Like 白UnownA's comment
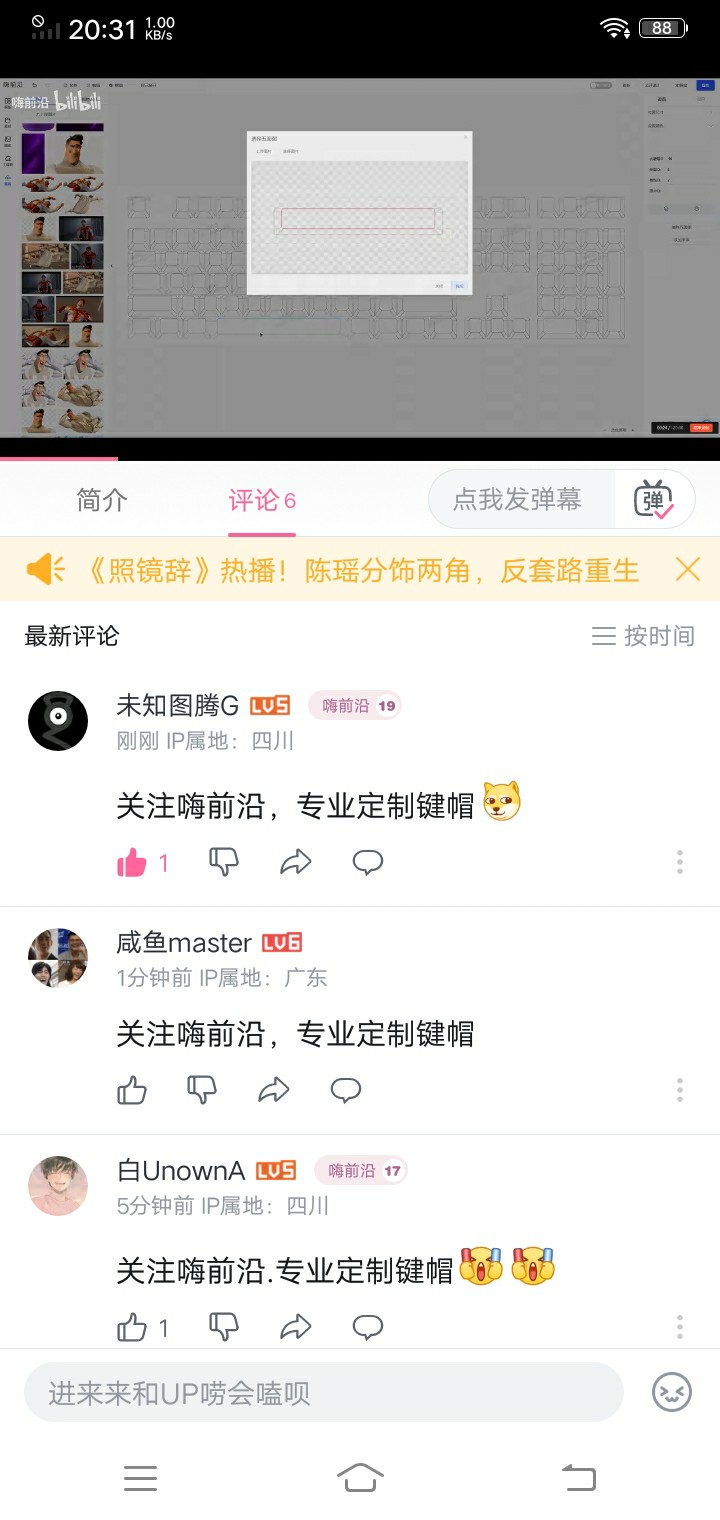The height and width of the screenshot is (1520, 720). (x=132, y=1328)
